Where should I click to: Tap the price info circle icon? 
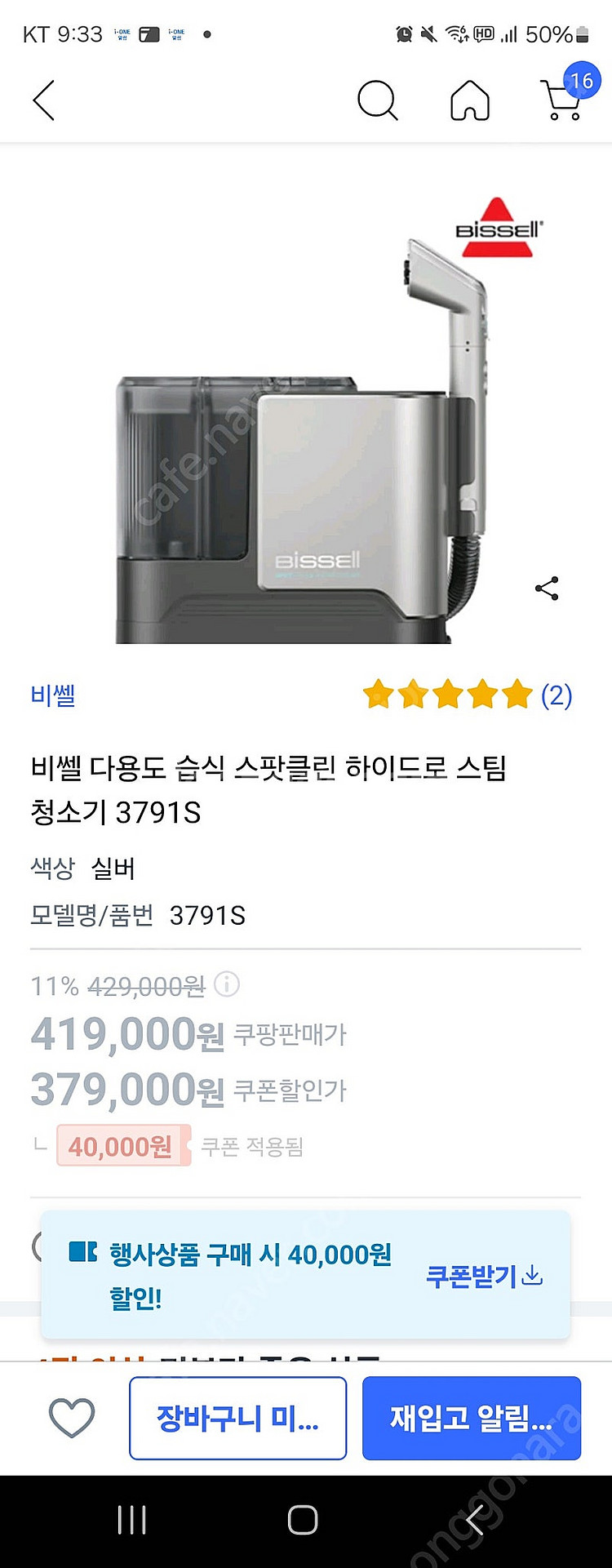(x=226, y=985)
